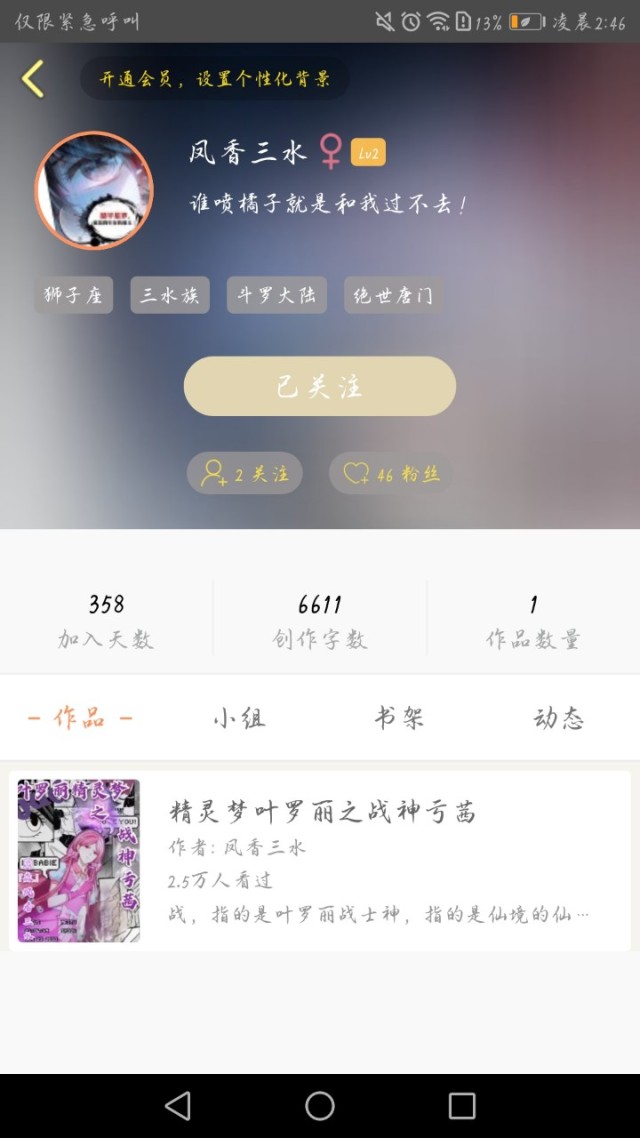Image resolution: width=640 pixels, height=1138 pixels.
Task: Go back using the yellow arrow
Action: coord(33,78)
